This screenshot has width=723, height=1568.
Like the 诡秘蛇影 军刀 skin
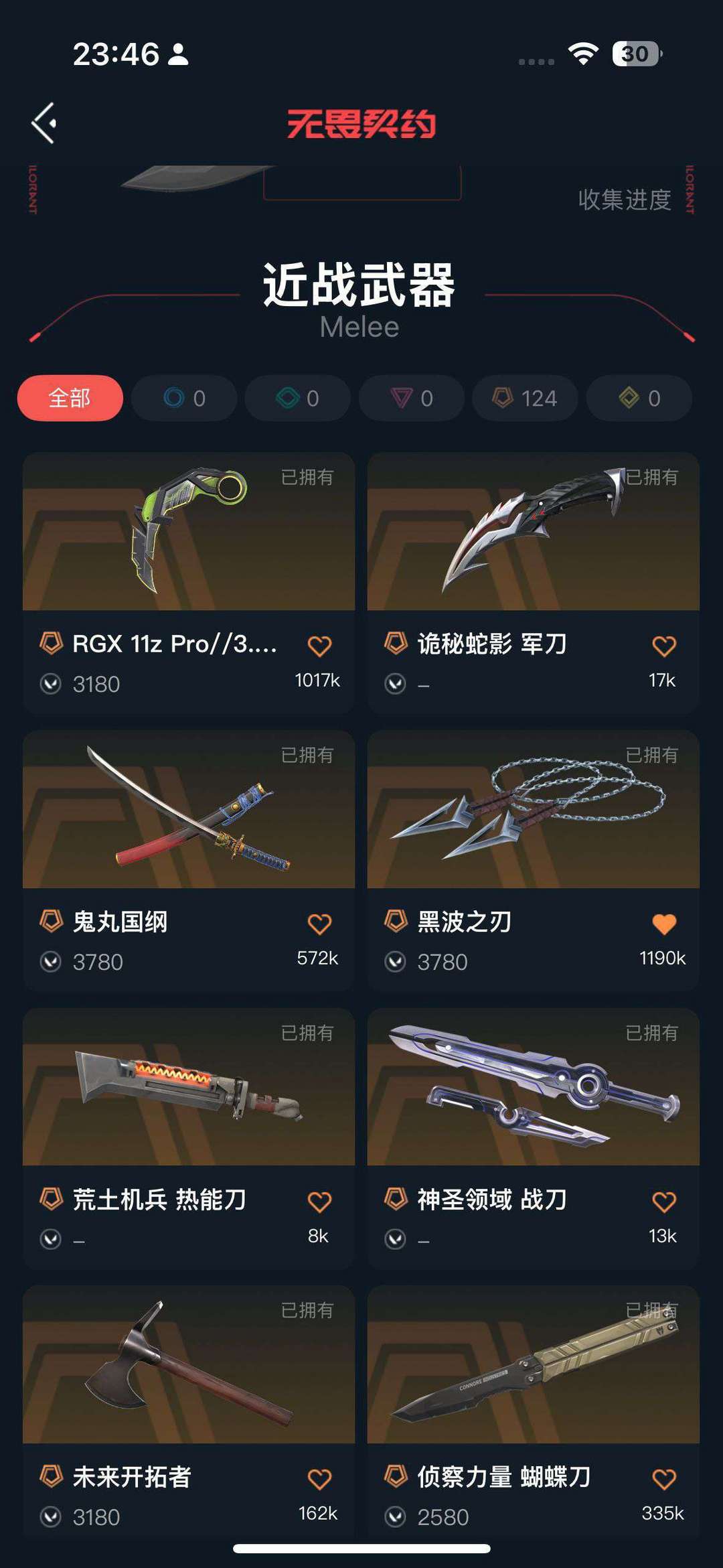point(663,646)
